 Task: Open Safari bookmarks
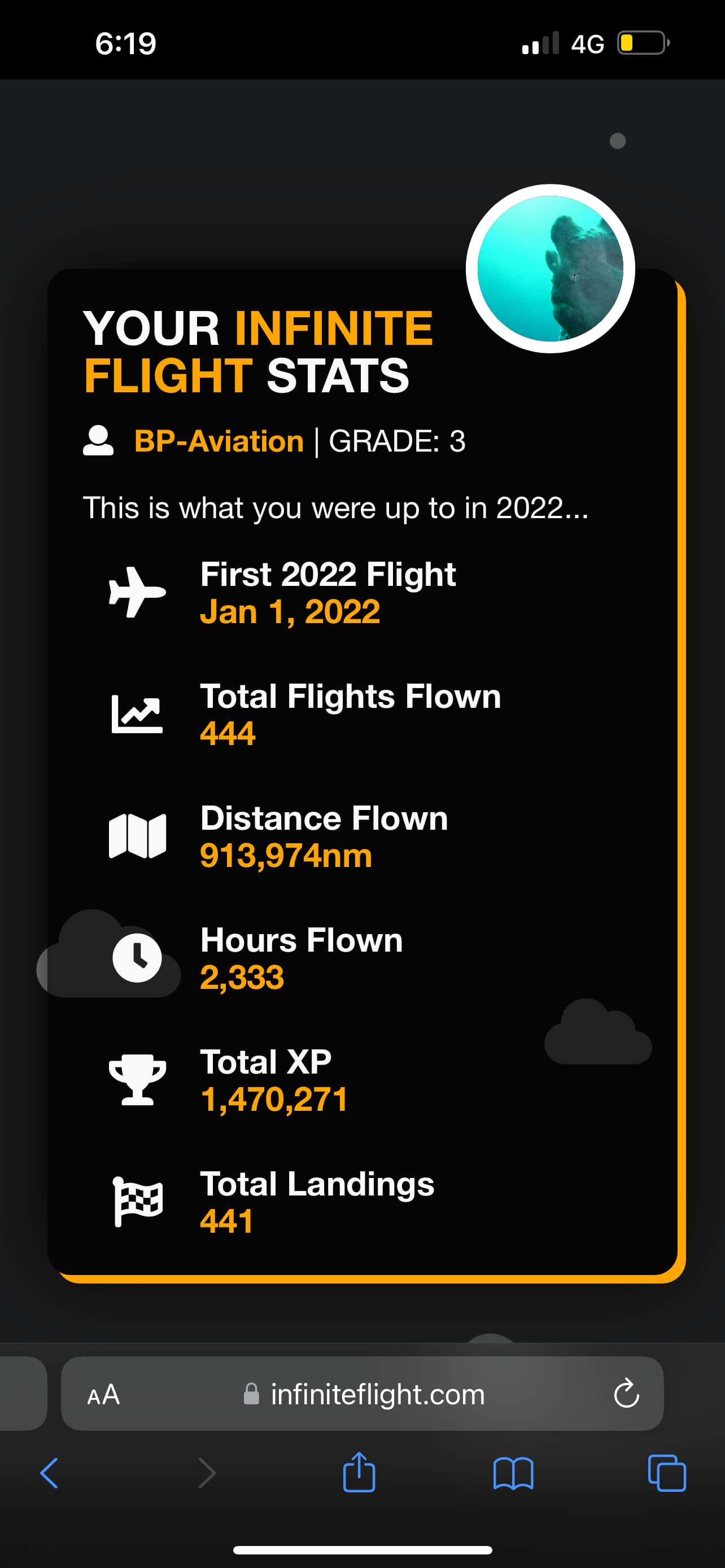[513, 1474]
